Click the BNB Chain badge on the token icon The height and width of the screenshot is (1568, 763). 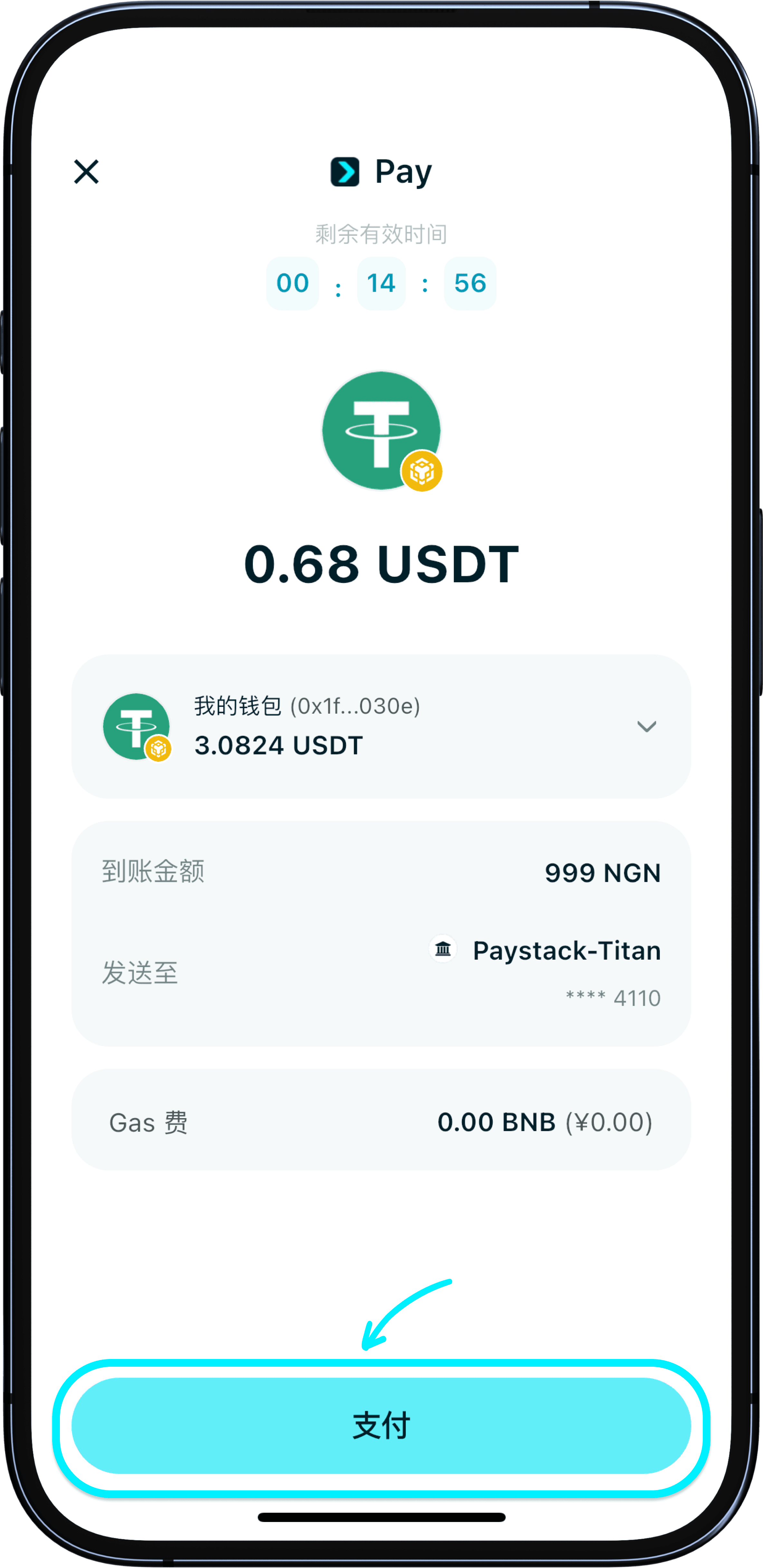[x=424, y=470]
